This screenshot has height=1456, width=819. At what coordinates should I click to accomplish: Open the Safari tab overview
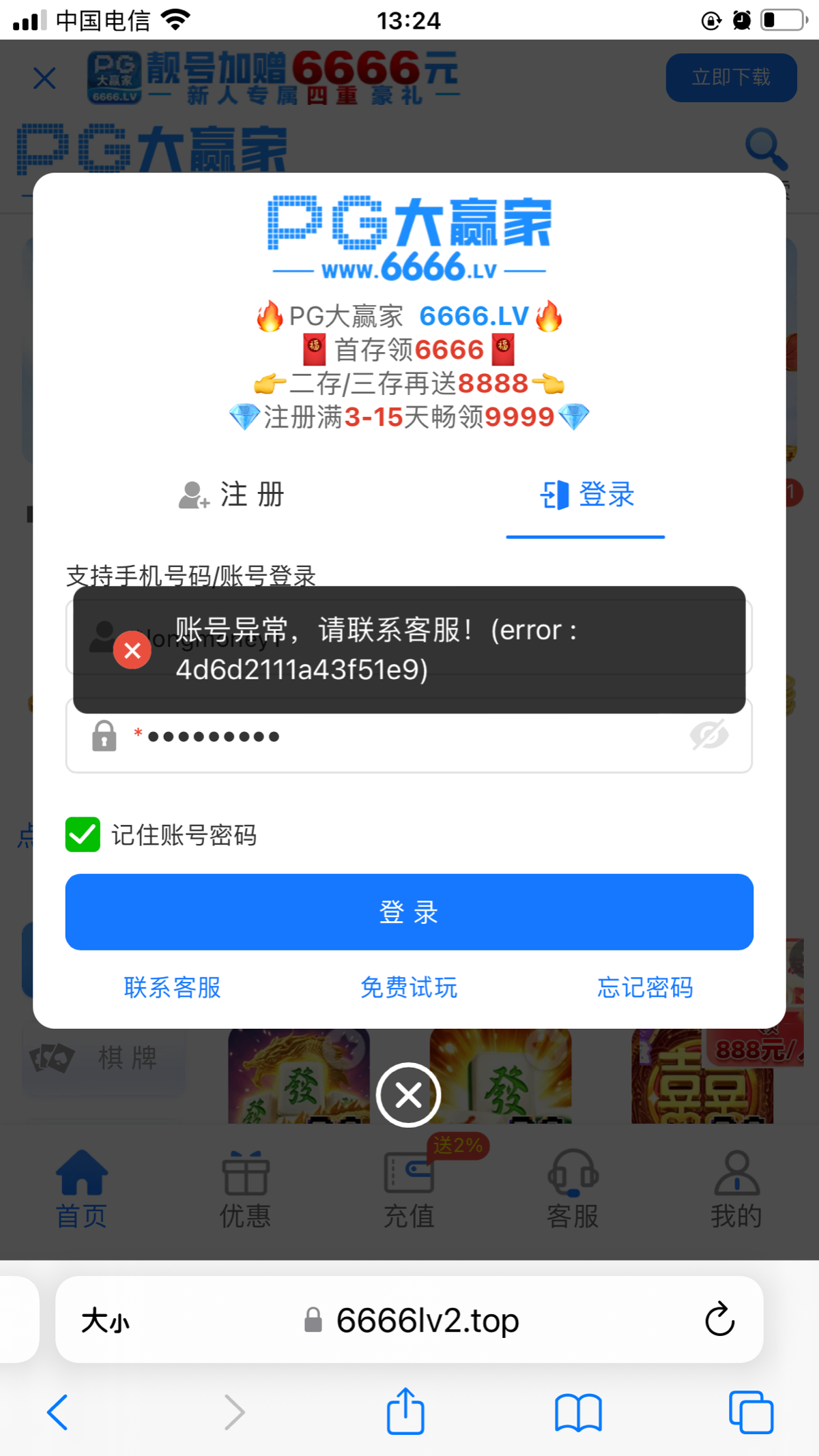click(x=751, y=1412)
